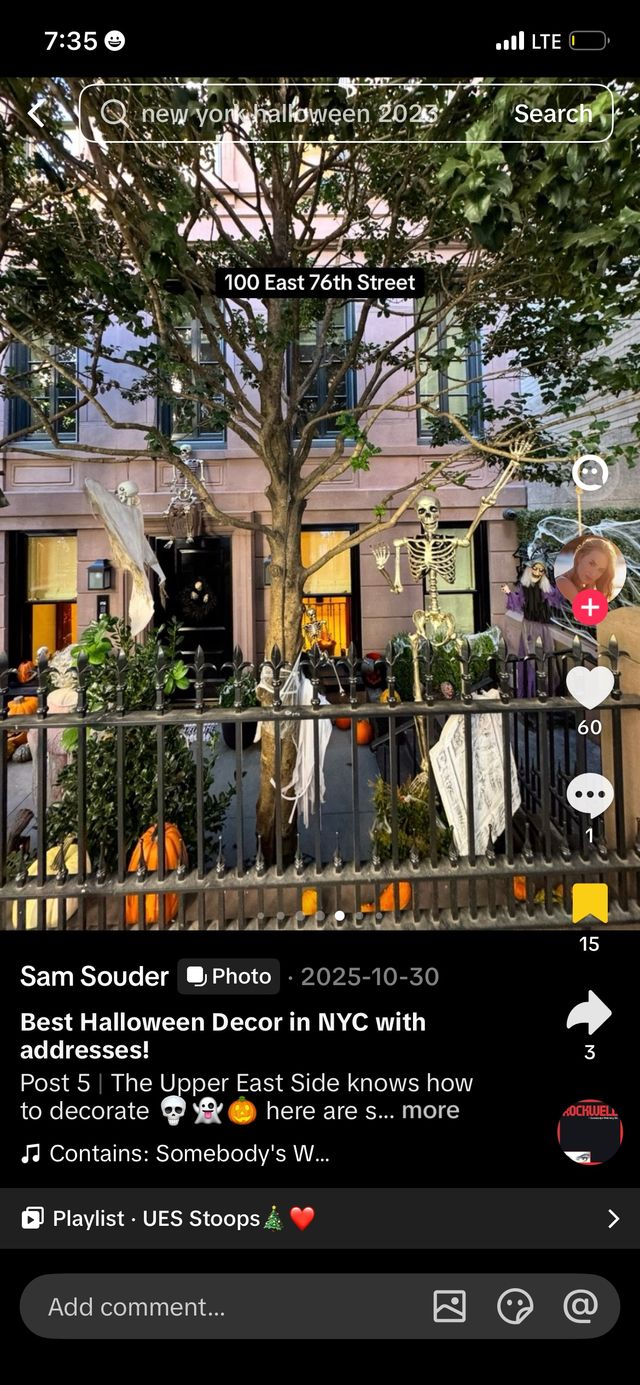This screenshot has width=640, height=1385.
Task: Open the UES Stoops playlist
Action: [320, 1218]
